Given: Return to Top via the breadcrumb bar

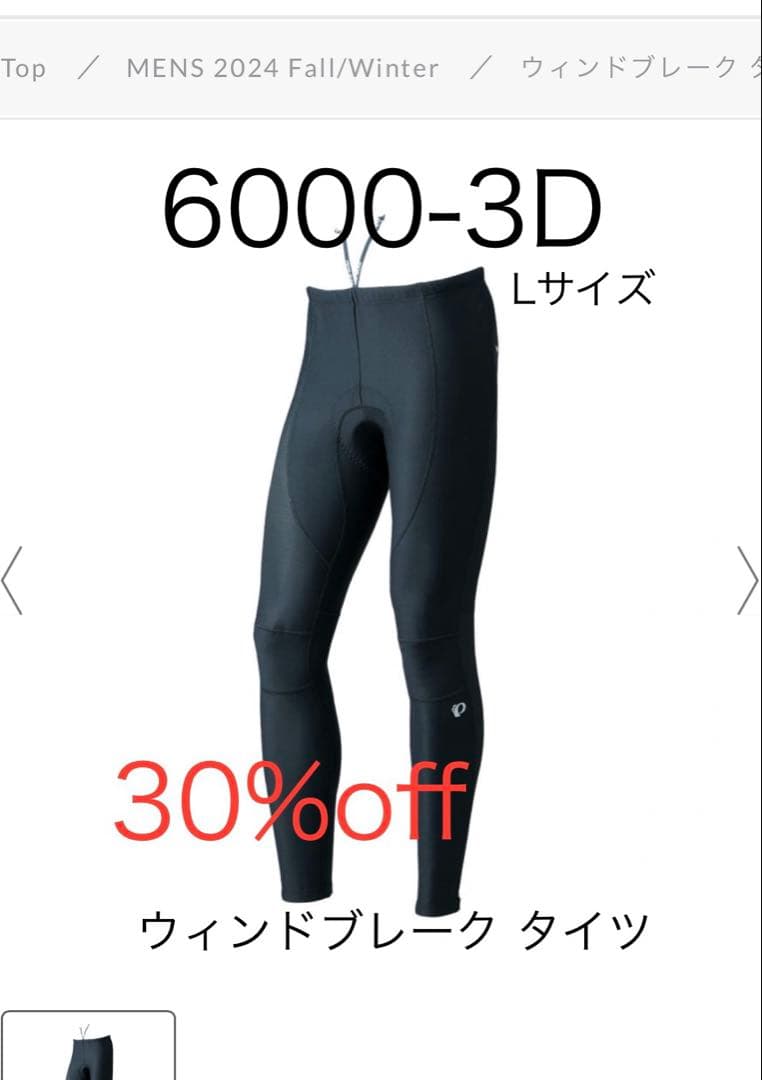Looking at the screenshot, I should point(25,68).
